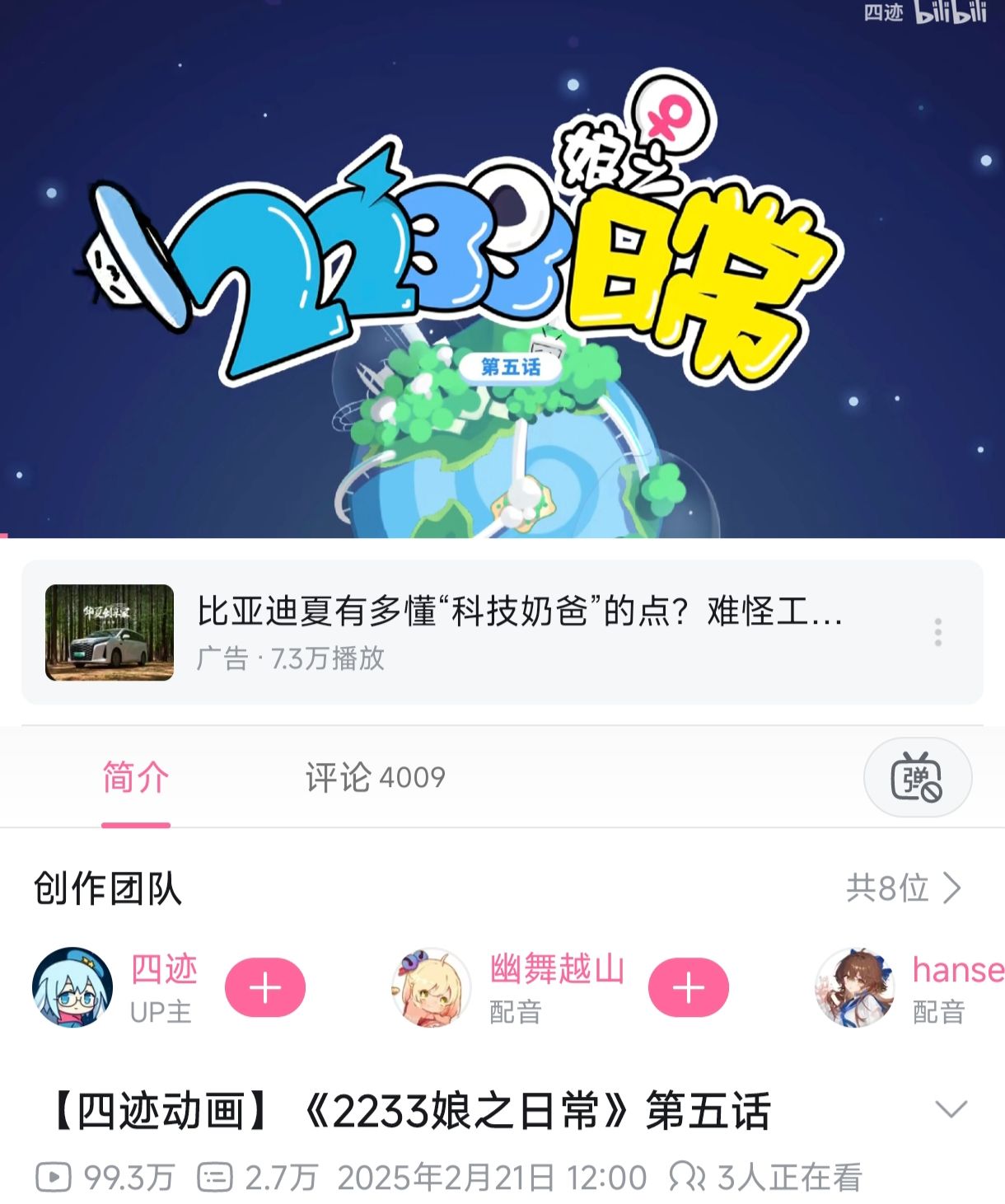The image size is (1005, 1204).
Task: Select the 简介 tab
Action: point(136,777)
